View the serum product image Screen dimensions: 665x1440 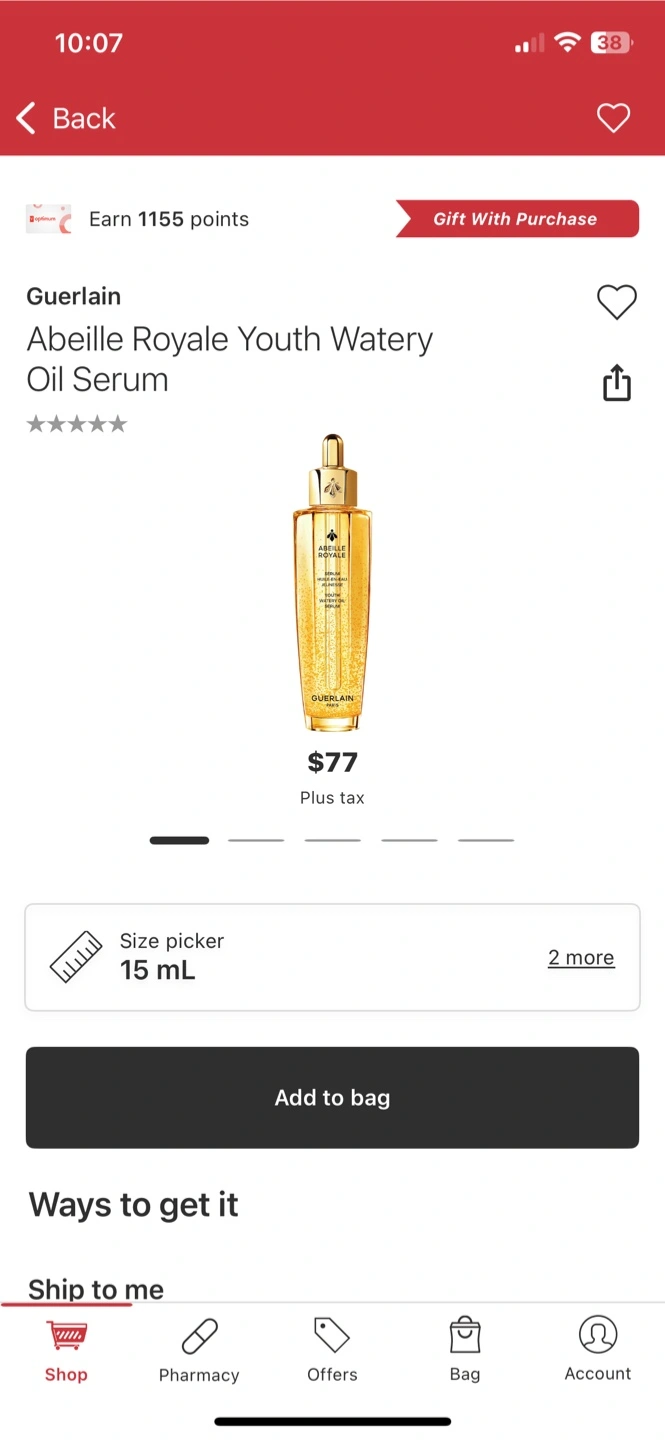332,582
